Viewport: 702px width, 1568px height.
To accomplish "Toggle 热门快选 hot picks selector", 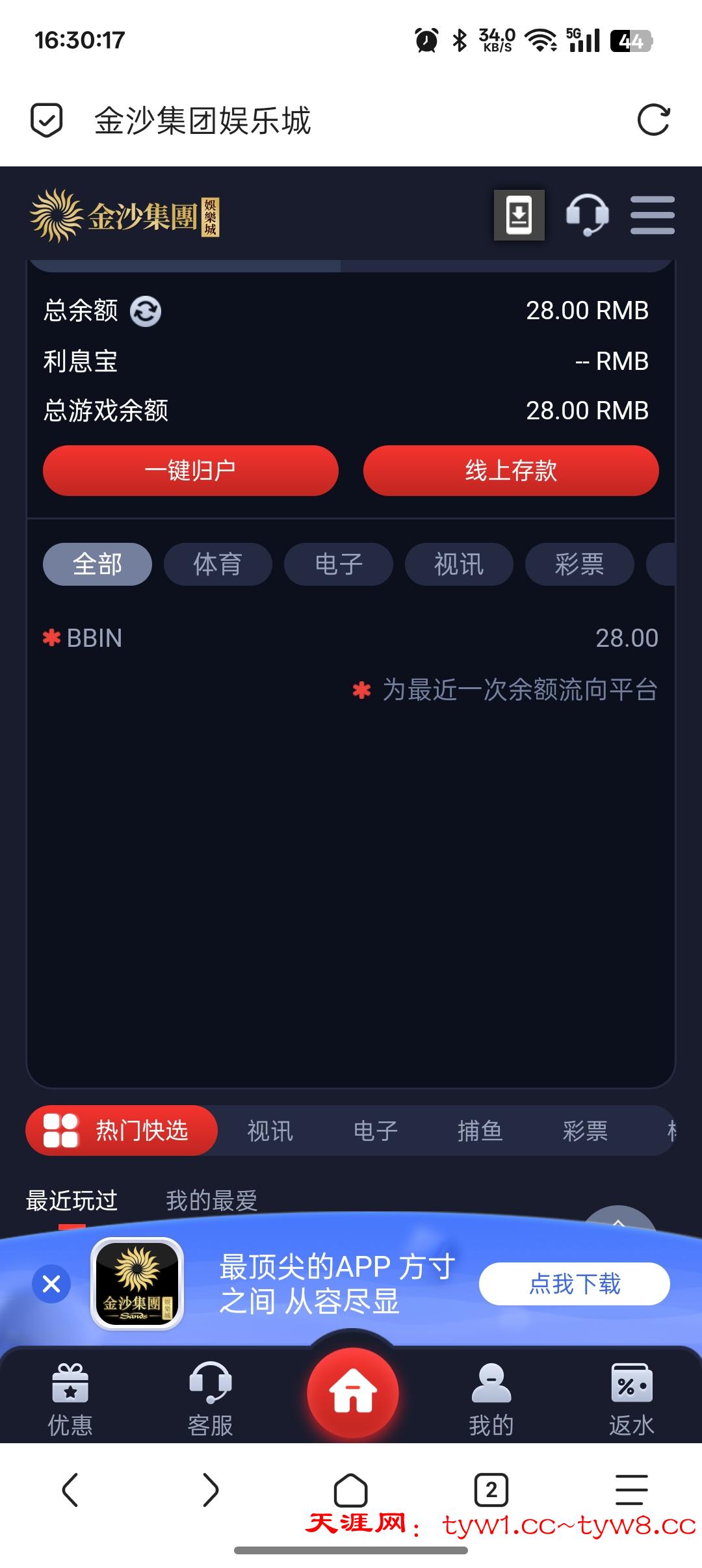I will [x=121, y=1130].
